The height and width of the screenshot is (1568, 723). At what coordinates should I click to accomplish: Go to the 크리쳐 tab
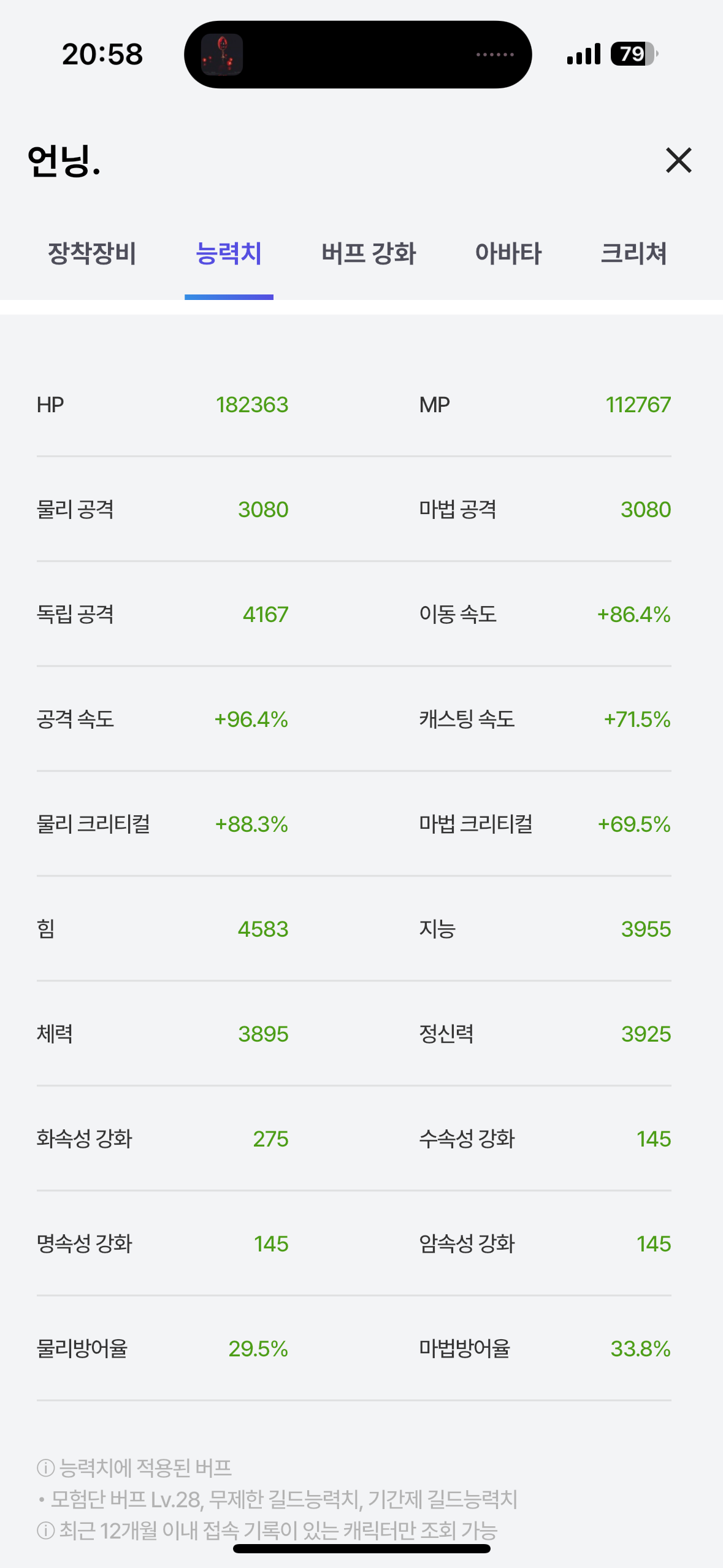[x=633, y=253]
